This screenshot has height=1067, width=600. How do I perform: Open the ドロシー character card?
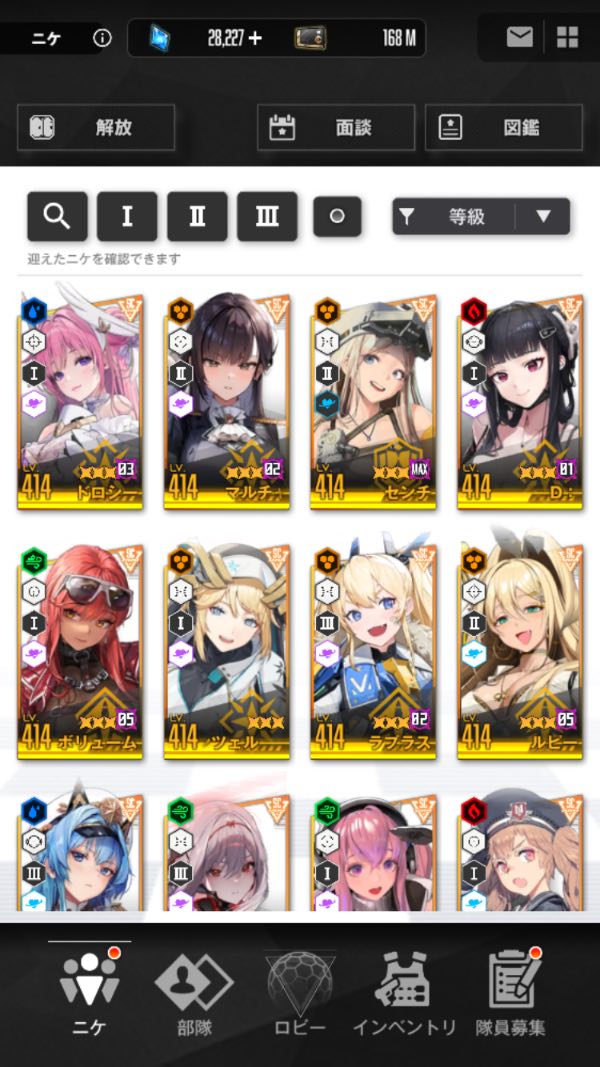point(80,401)
